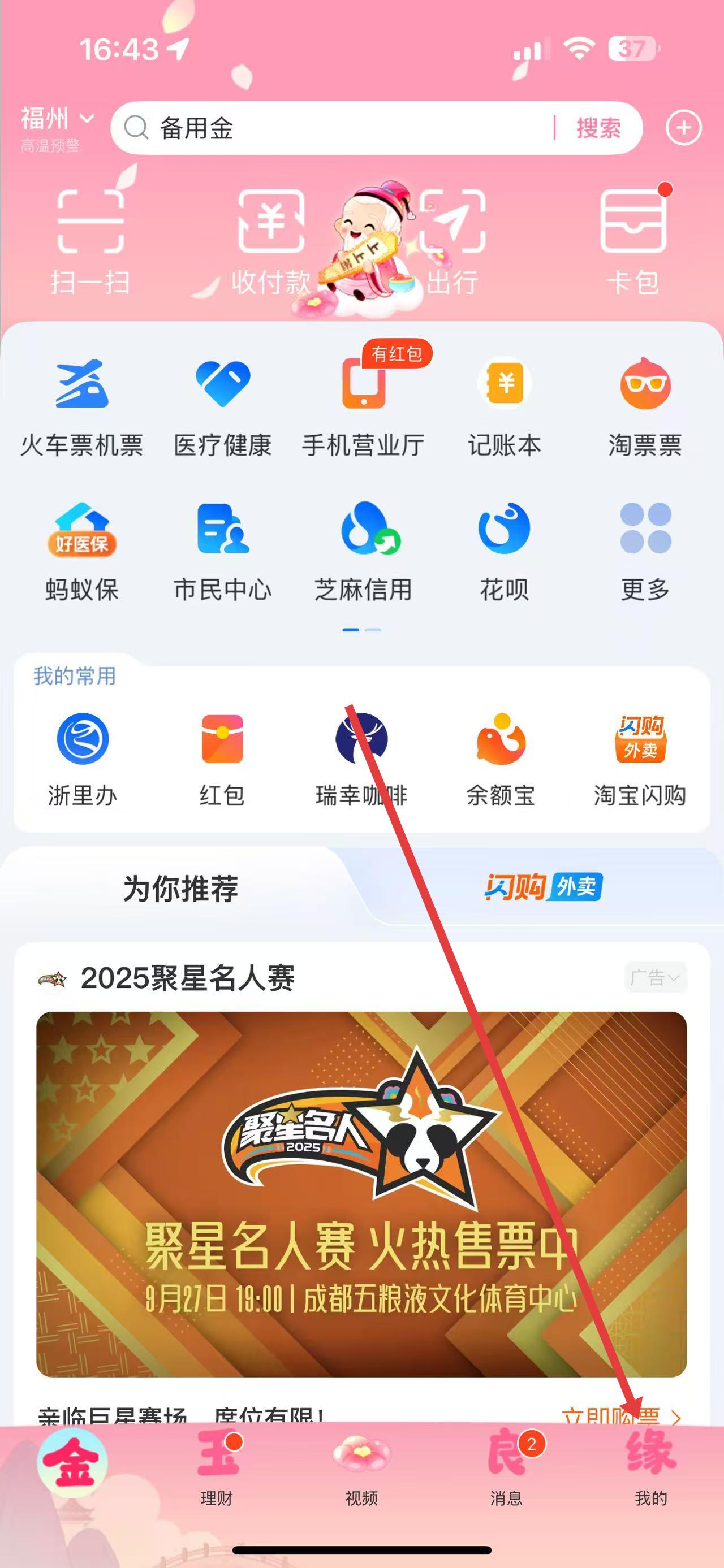Go to 我的 profile tab

click(651, 1468)
